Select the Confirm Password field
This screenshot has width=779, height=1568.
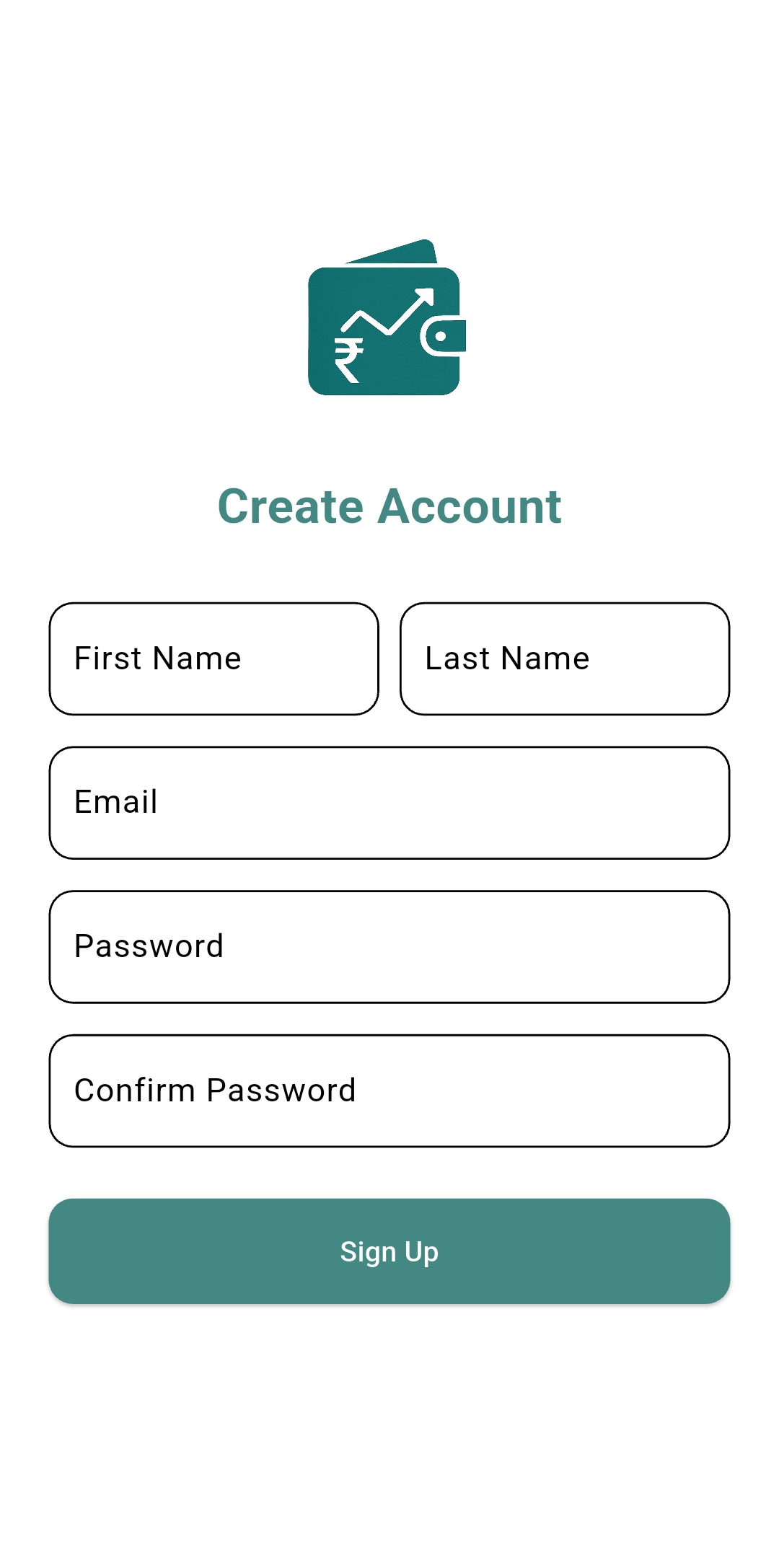point(389,1091)
